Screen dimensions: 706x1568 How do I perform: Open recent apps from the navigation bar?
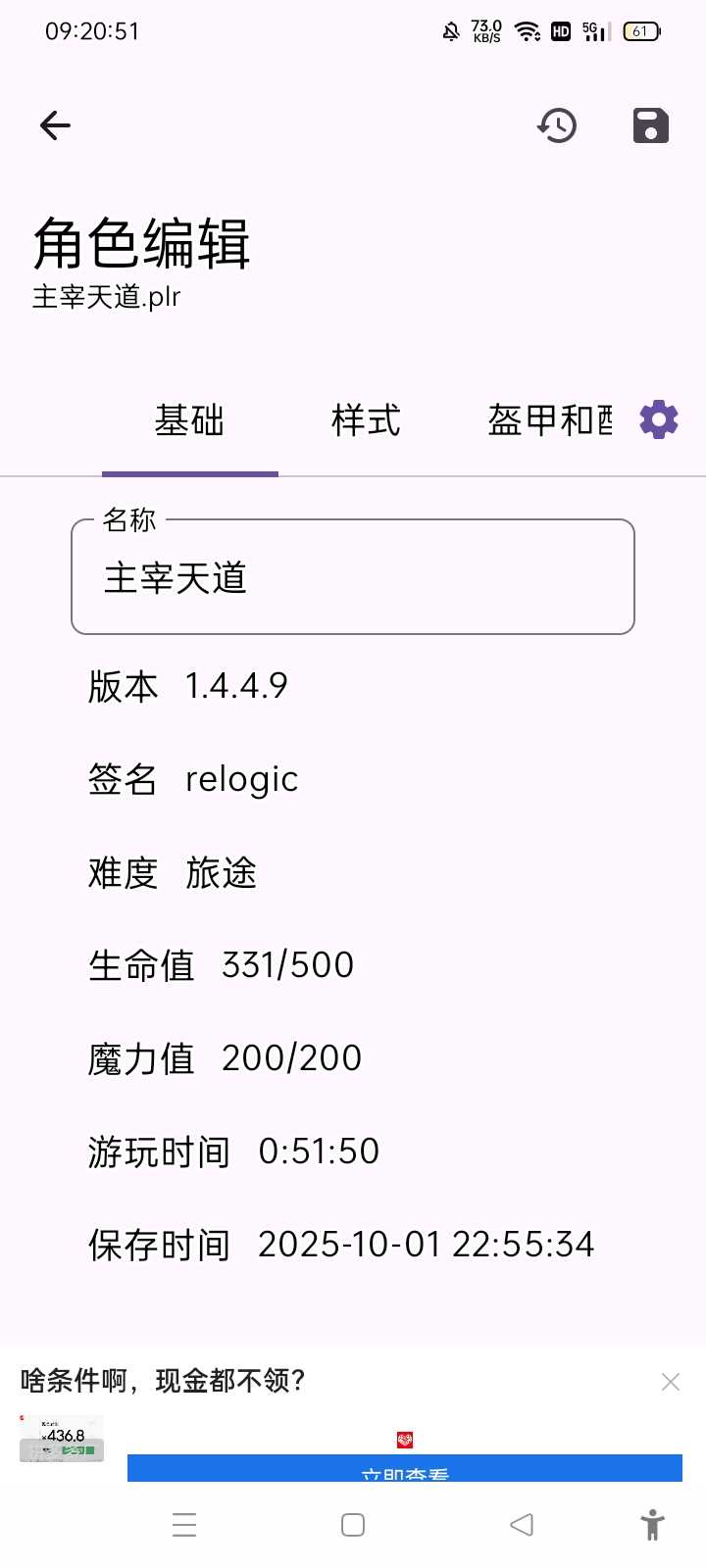pos(184,1525)
